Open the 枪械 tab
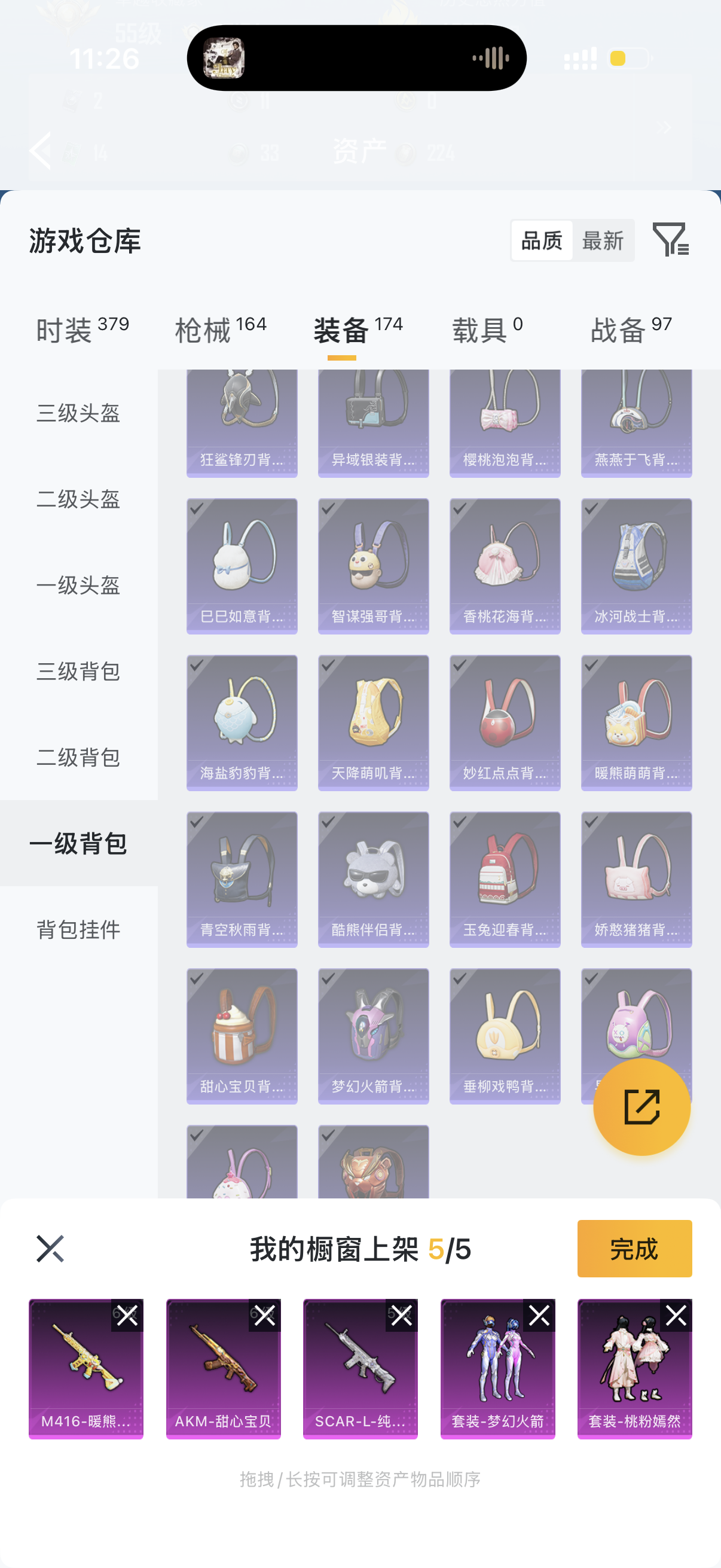Viewport: 721px width, 1568px height. click(220, 331)
